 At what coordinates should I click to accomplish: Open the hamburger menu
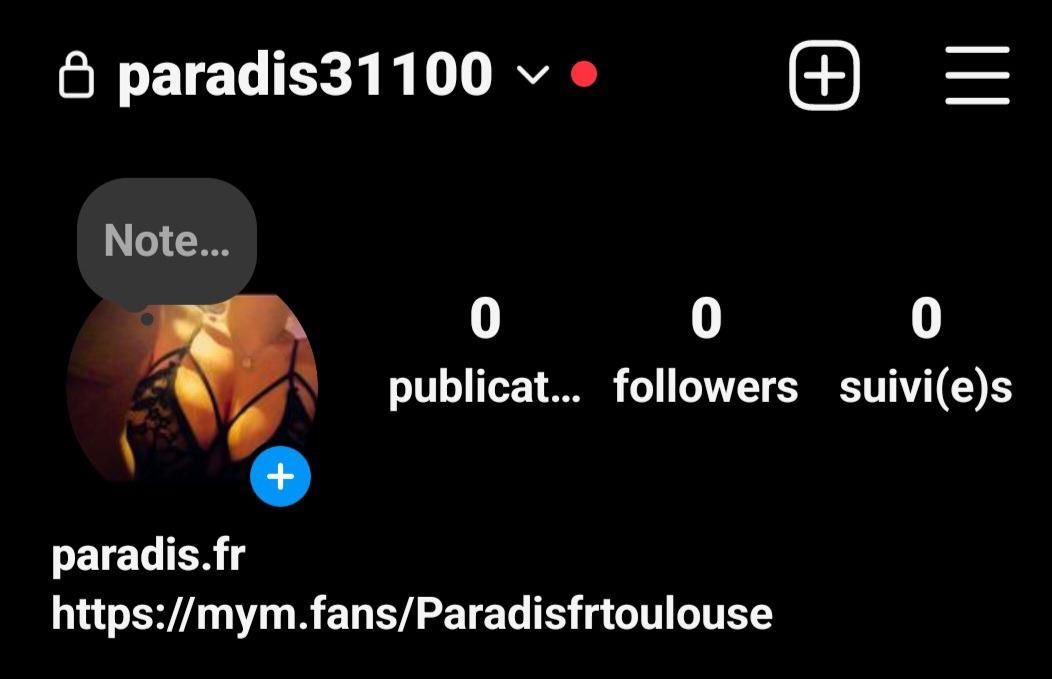pos(977,76)
